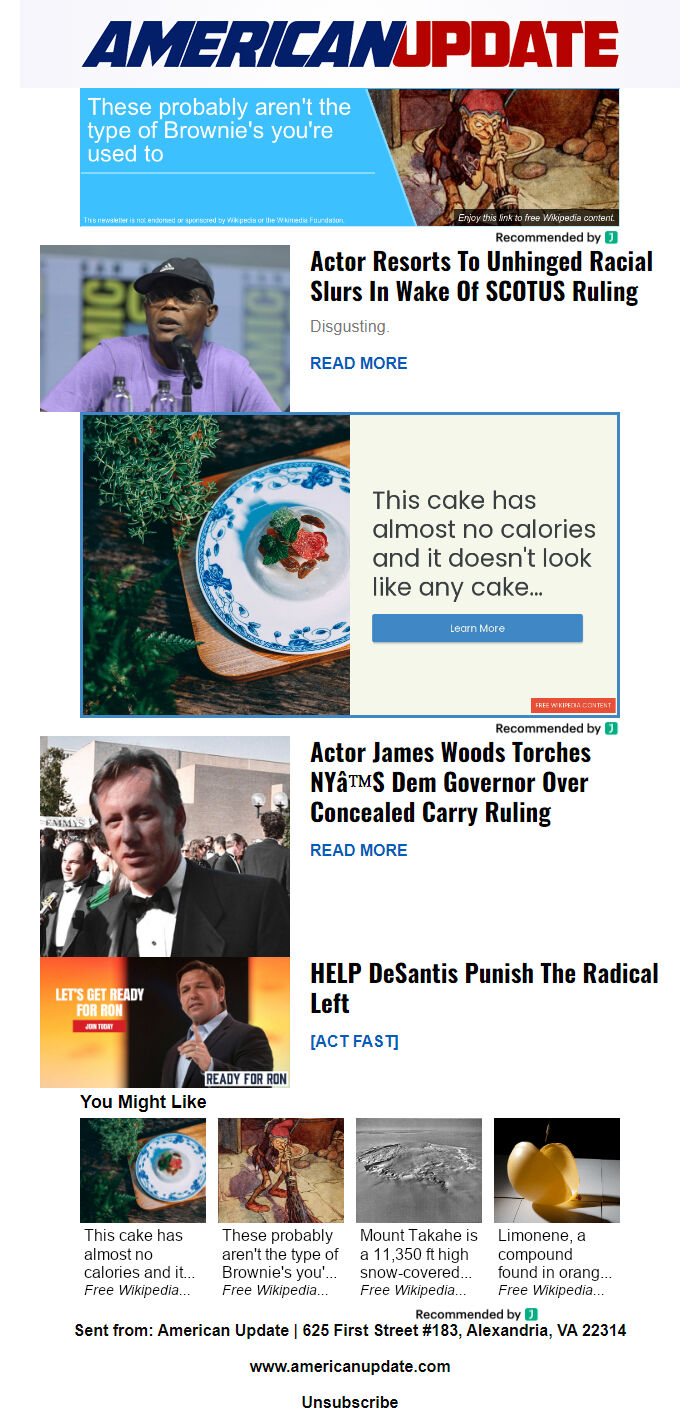
Task: Tap READ MORE under the James Woods story
Action: (358, 851)
